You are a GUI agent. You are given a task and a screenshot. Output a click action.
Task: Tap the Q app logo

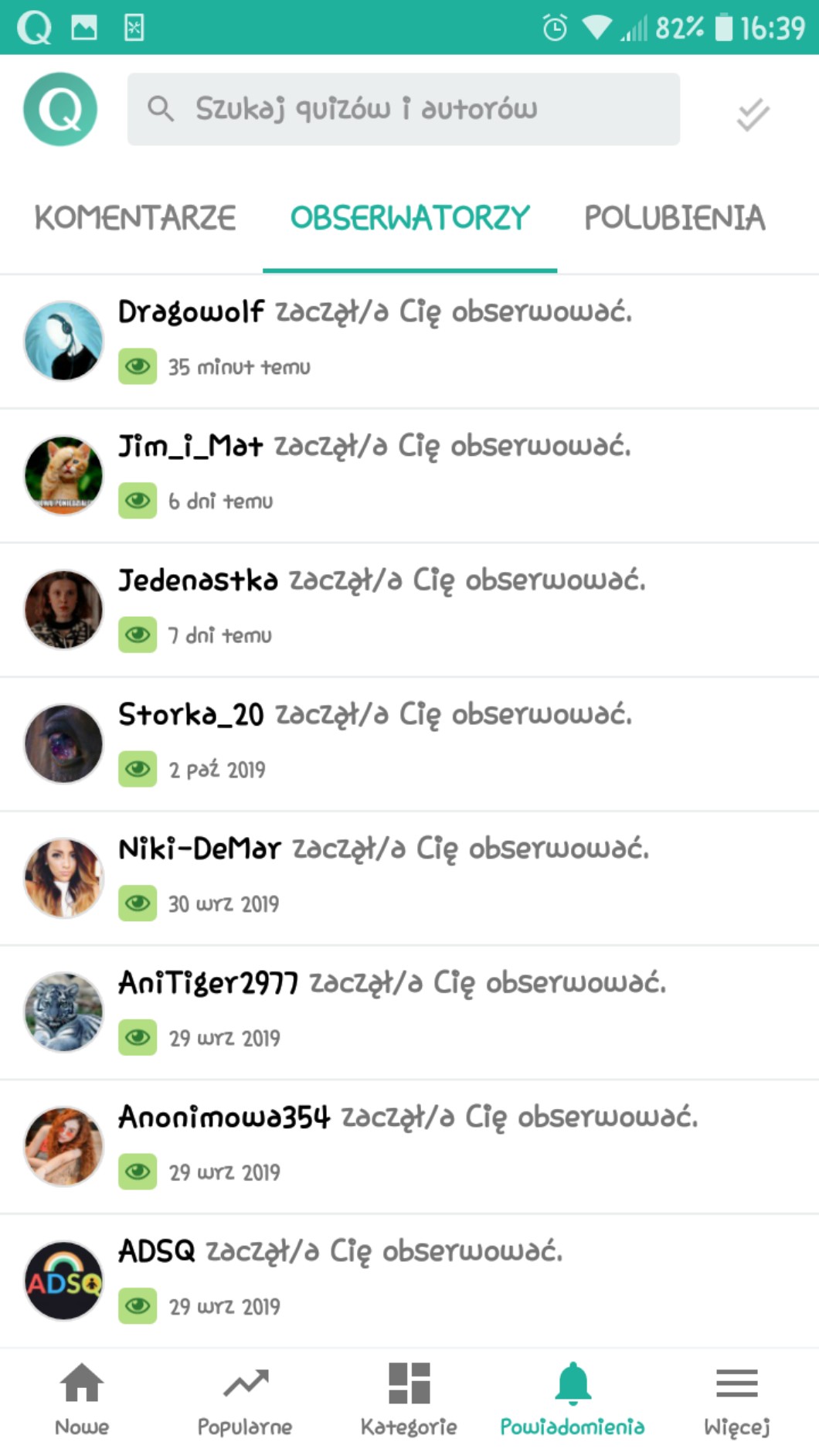[60, 109]
